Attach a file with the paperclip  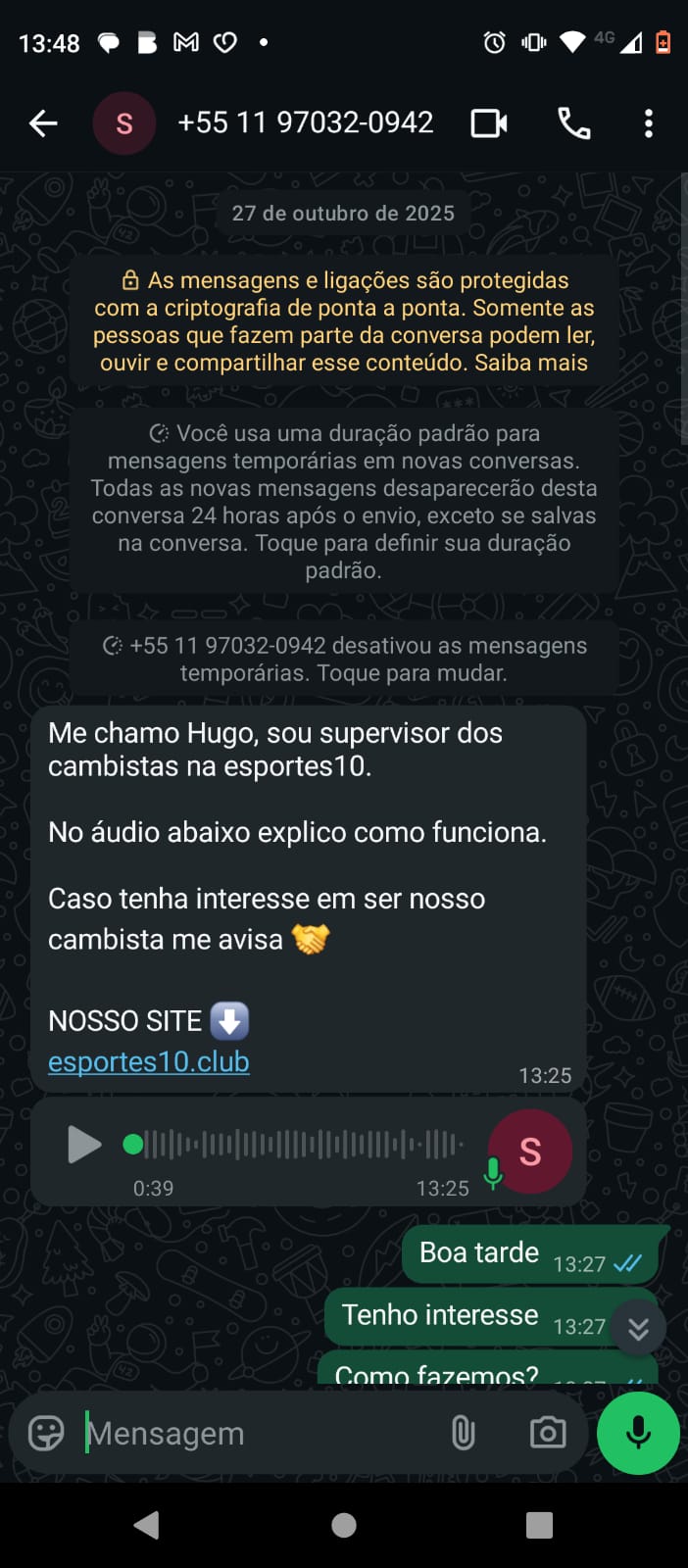tap(463, 1433)
